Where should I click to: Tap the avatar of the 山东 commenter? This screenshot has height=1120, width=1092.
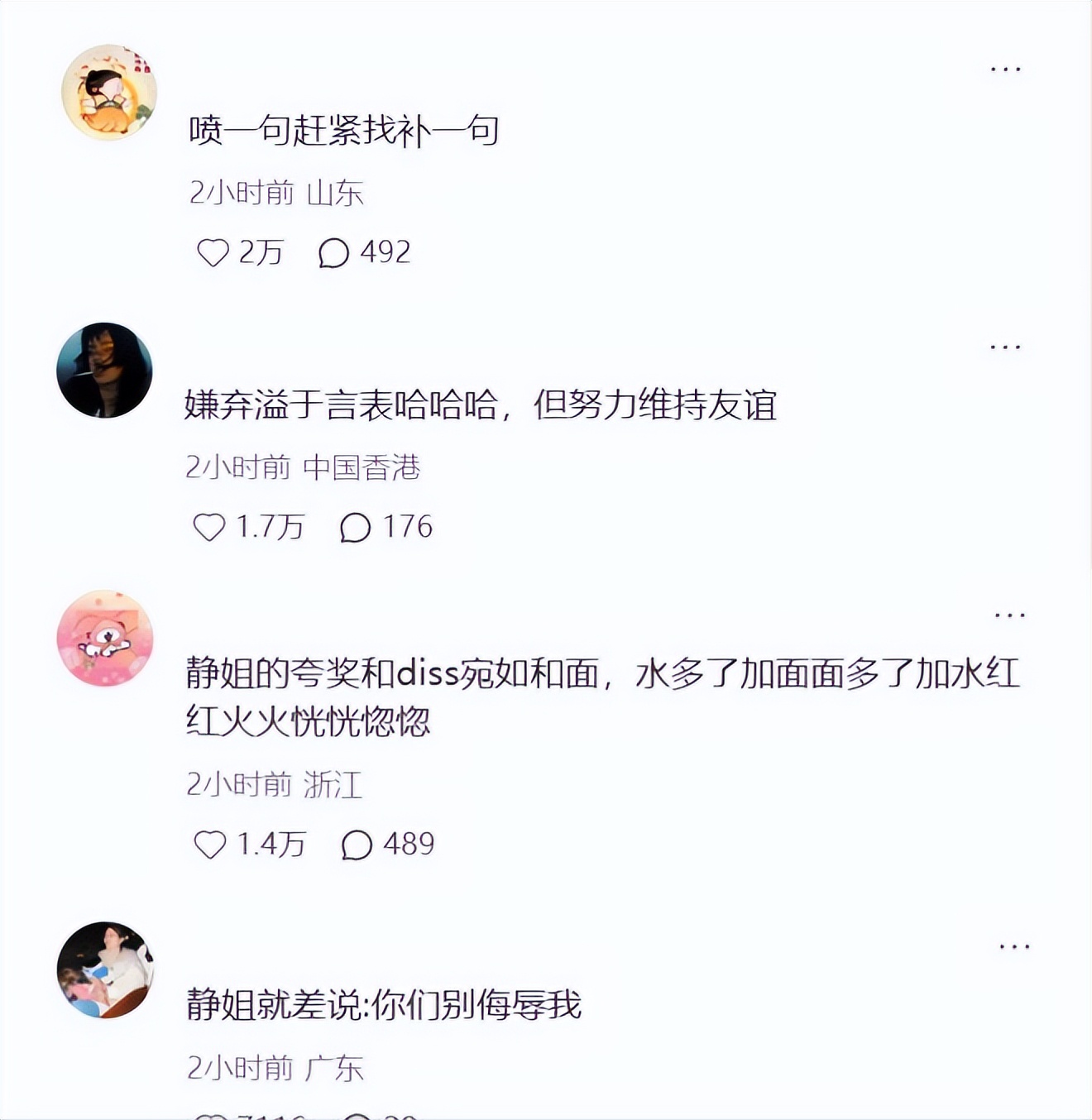click(109, 93)
